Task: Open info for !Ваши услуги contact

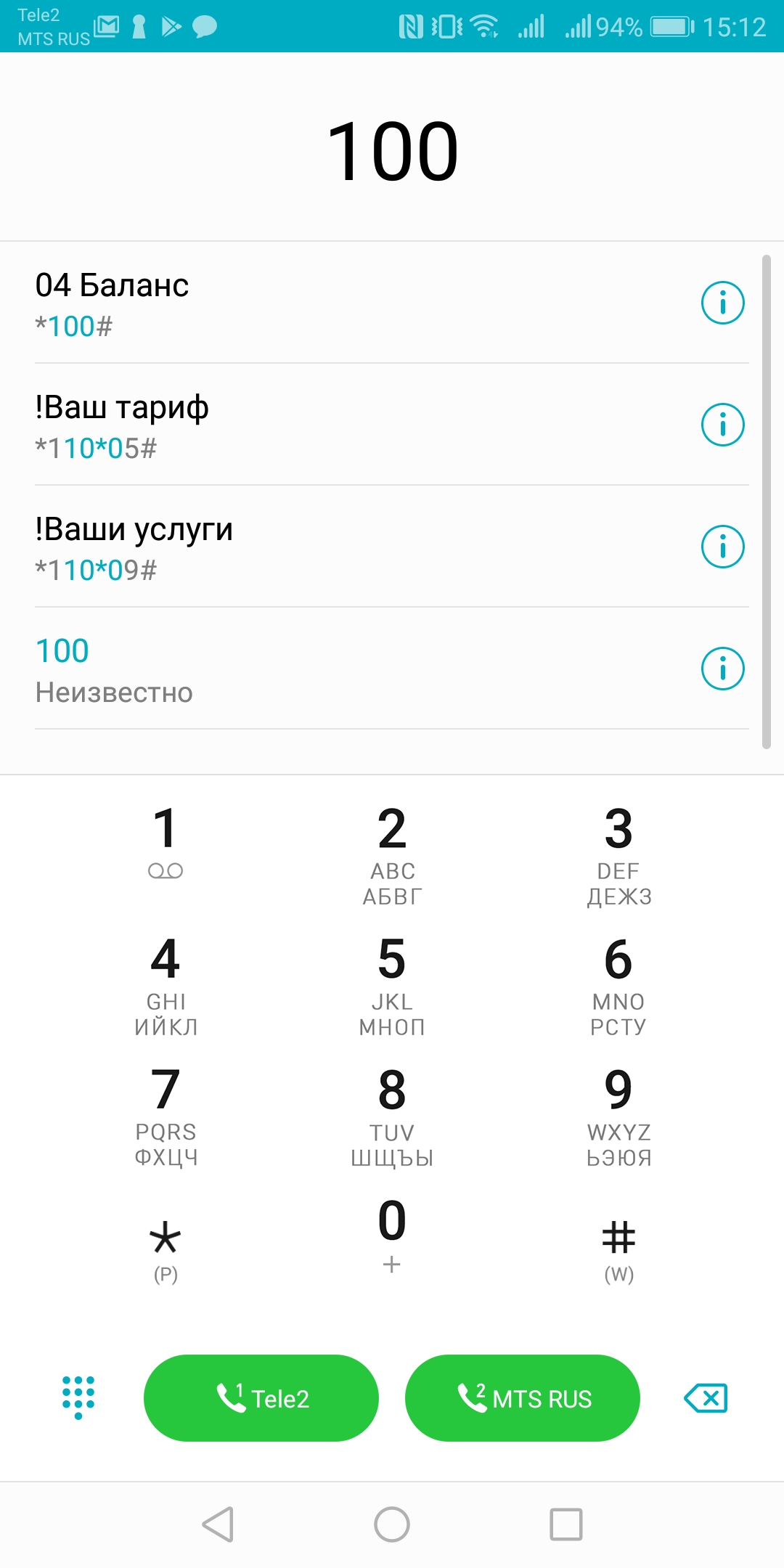Action: (x=722, y=547)
